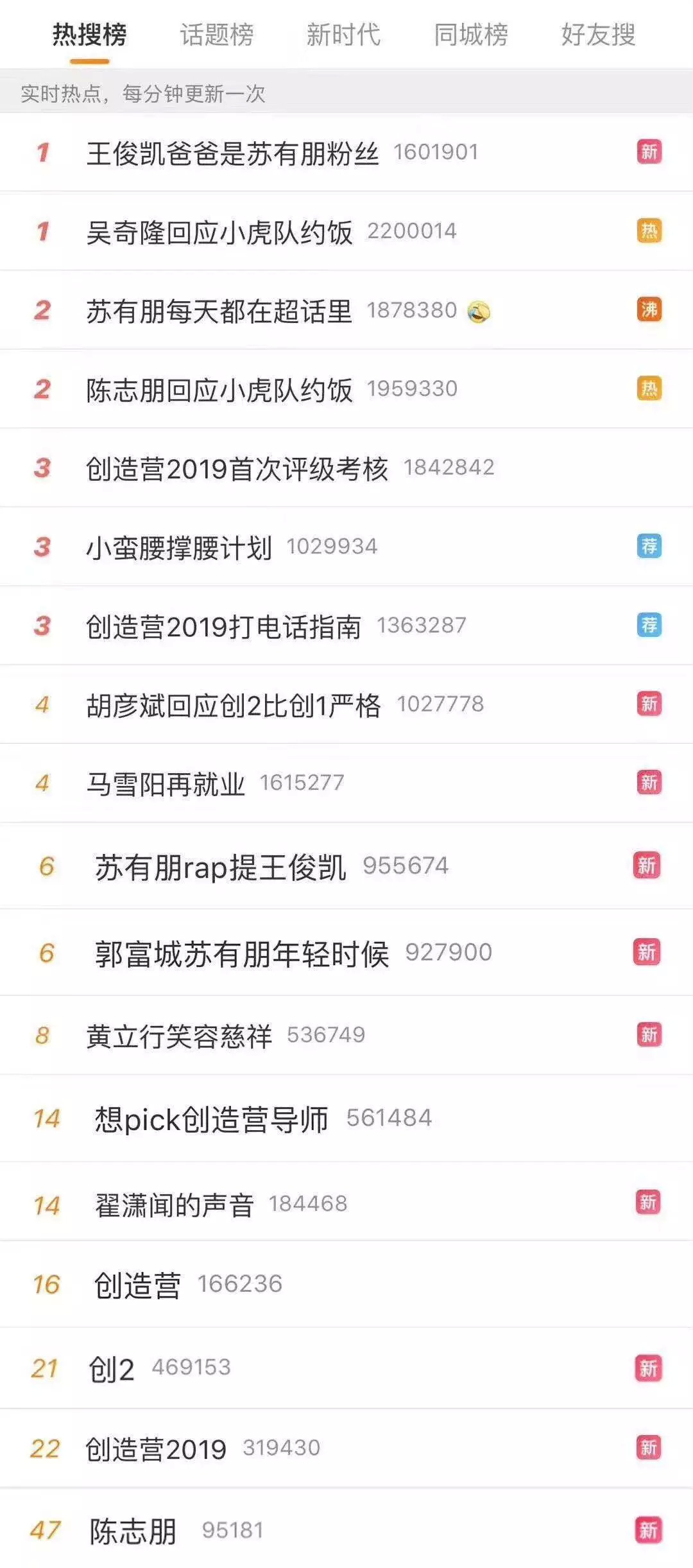Open 胡彦斌回应创2比创1严格 topic
This screenshot has width=693, height=1568.
234,705
